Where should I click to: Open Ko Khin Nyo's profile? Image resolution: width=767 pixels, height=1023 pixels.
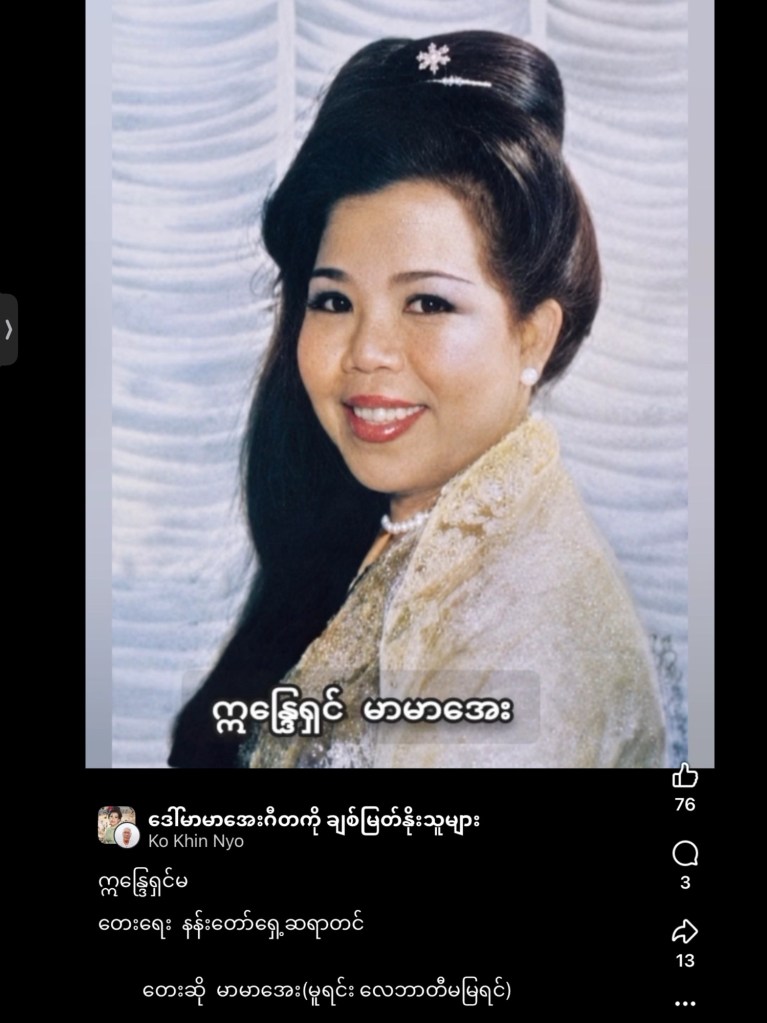[x=196, y=842]
